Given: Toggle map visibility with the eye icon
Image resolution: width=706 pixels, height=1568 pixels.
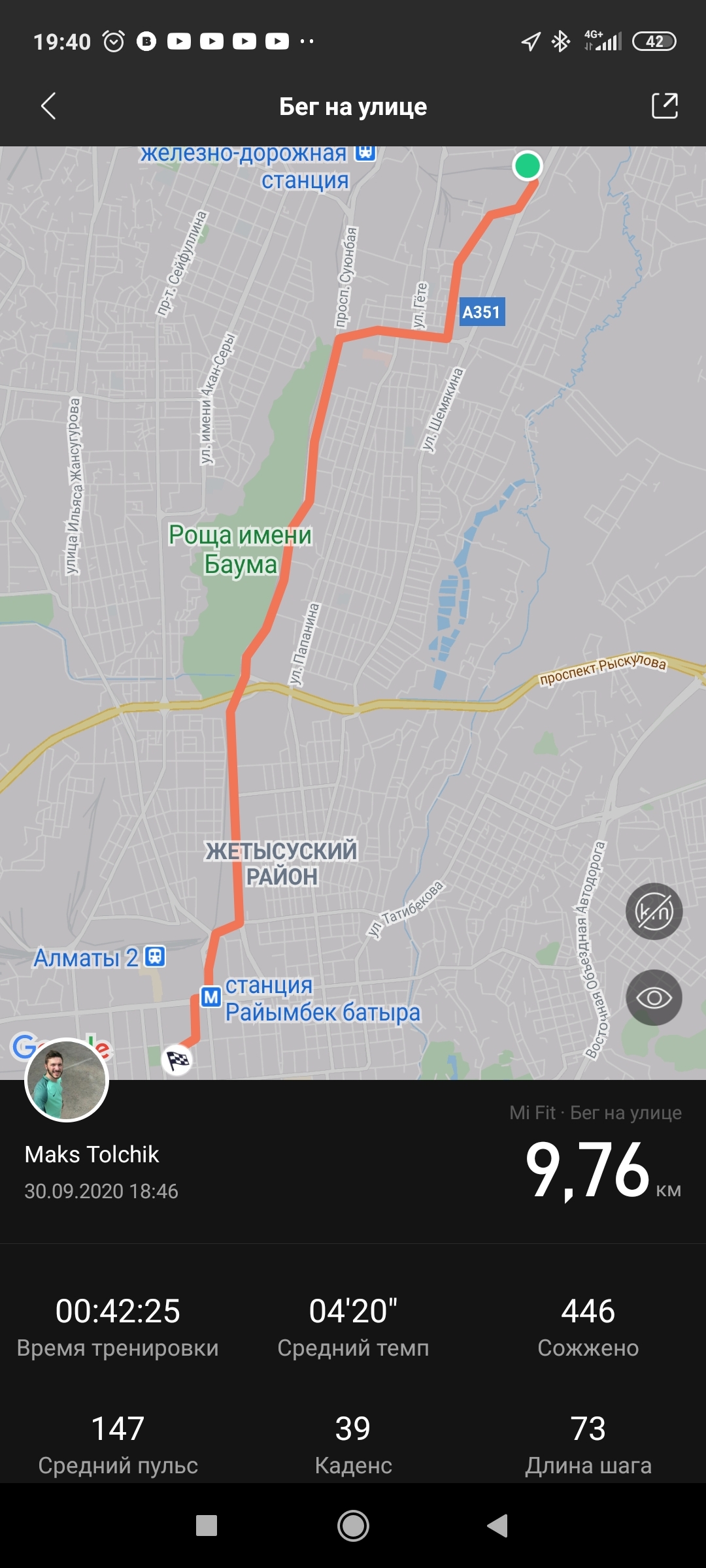Looking at the screenshot, I should [654, 998].
